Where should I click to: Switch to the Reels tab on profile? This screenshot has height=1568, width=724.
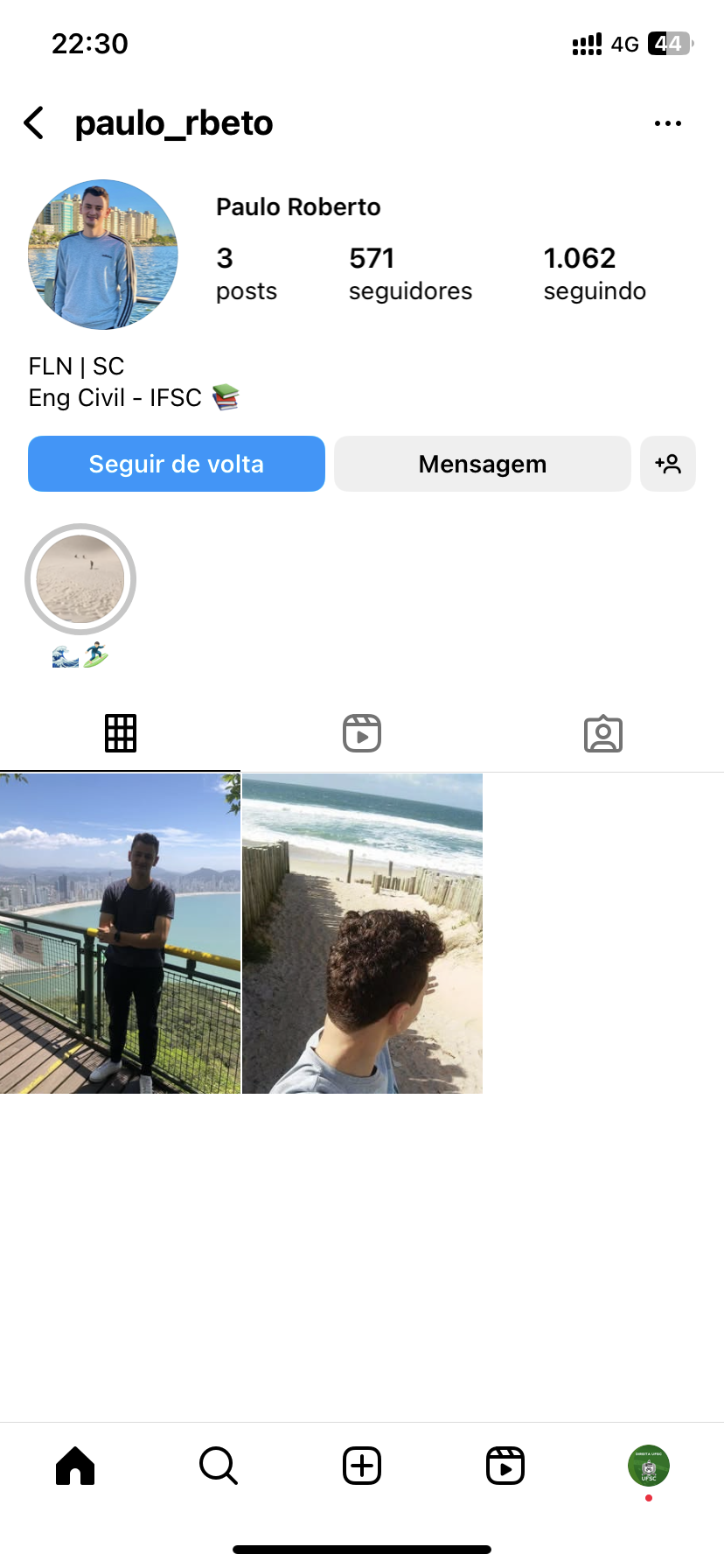(x=362, y=733)
